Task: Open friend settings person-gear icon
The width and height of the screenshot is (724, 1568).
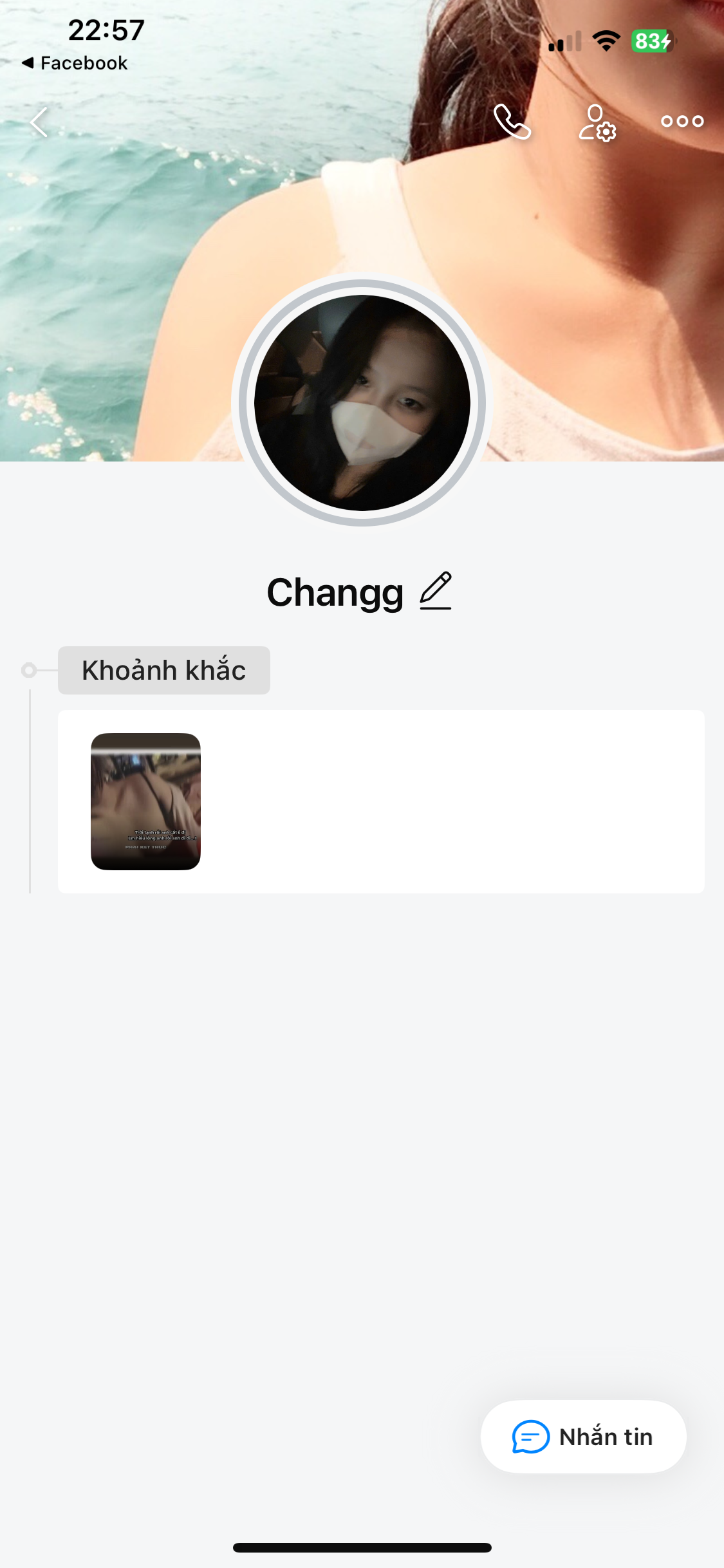Action: tap(597, 122)
